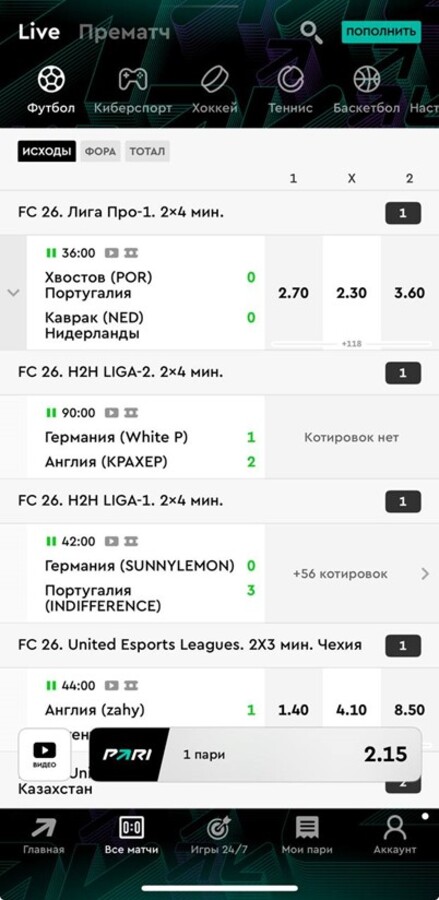Select the Киберспорт sport category
This screenshot has width=439, height=900.
[x=133, y=90]
